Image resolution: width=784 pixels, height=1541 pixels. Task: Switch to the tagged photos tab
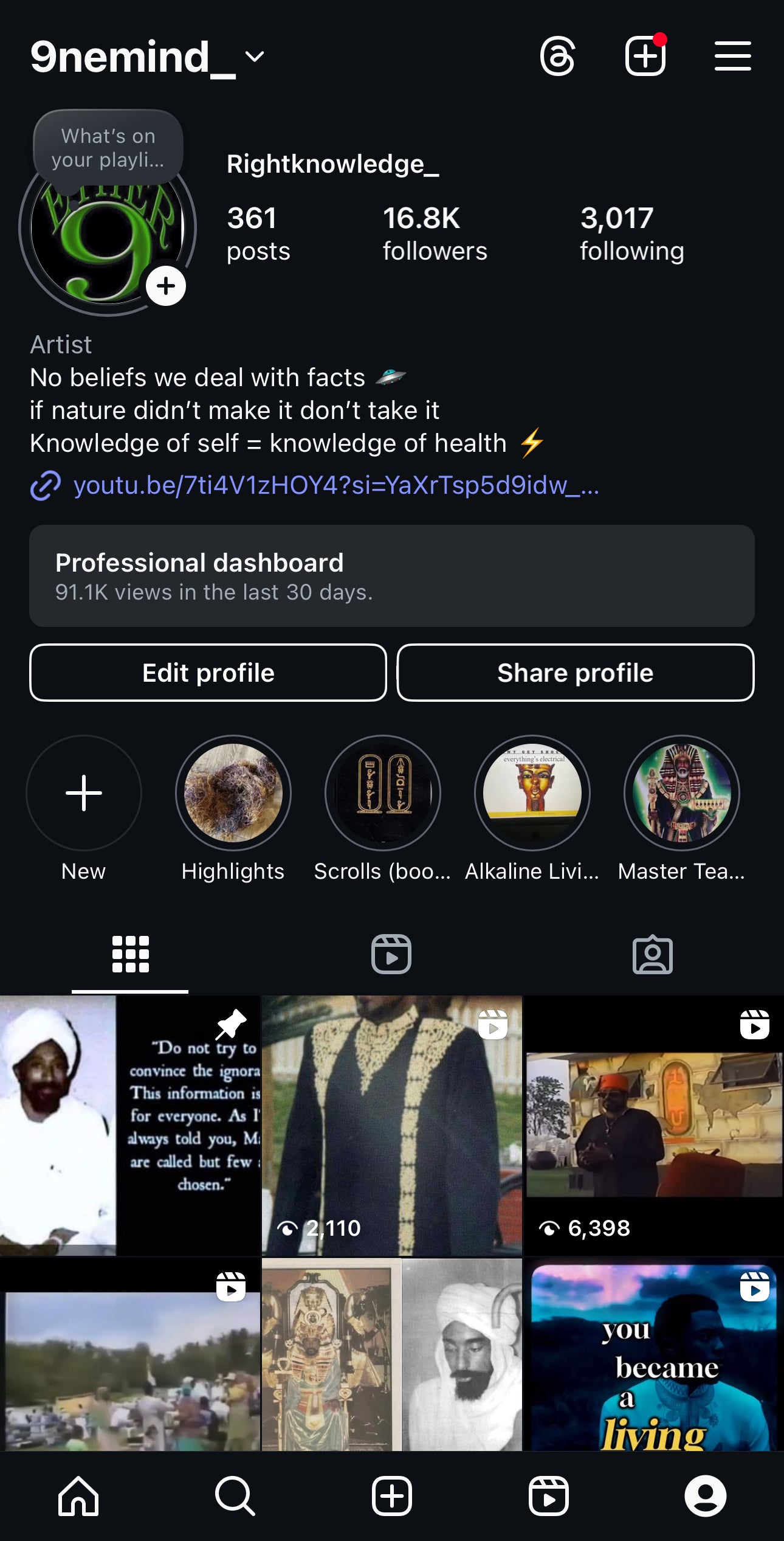pyautogui.click(x=652, y=954)
